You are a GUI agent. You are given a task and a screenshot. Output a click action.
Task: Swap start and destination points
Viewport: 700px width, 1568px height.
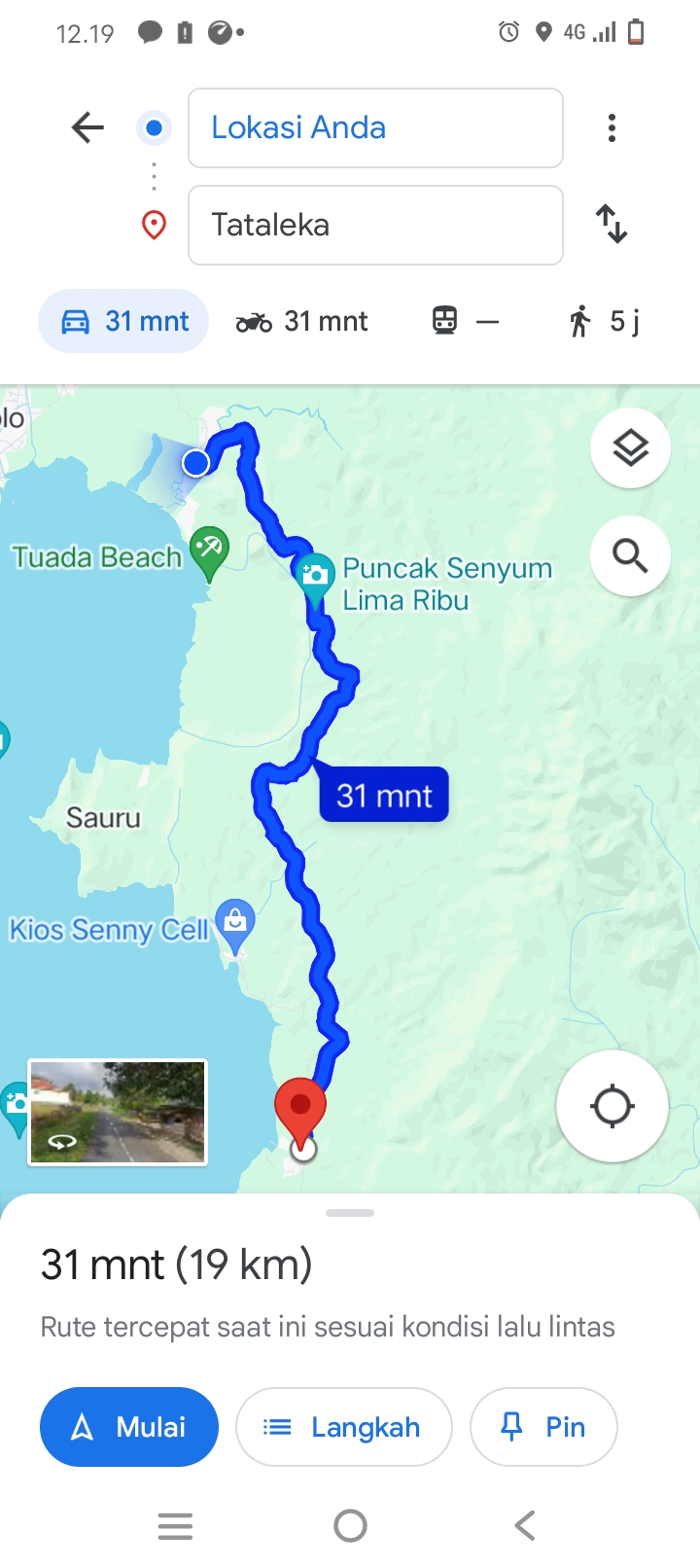pyautogui.click(x=612, y=224)
